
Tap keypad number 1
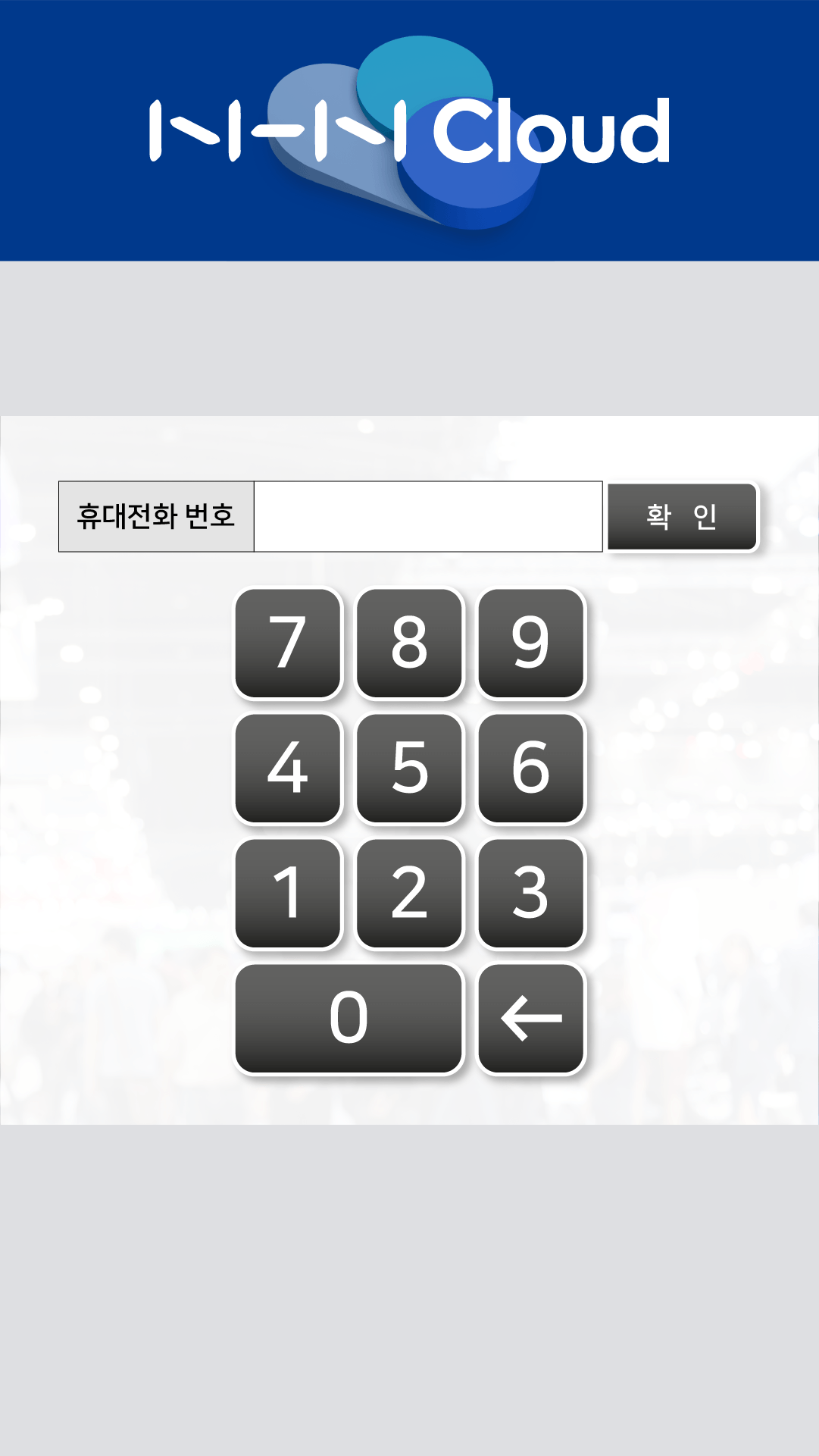(288, 893)
